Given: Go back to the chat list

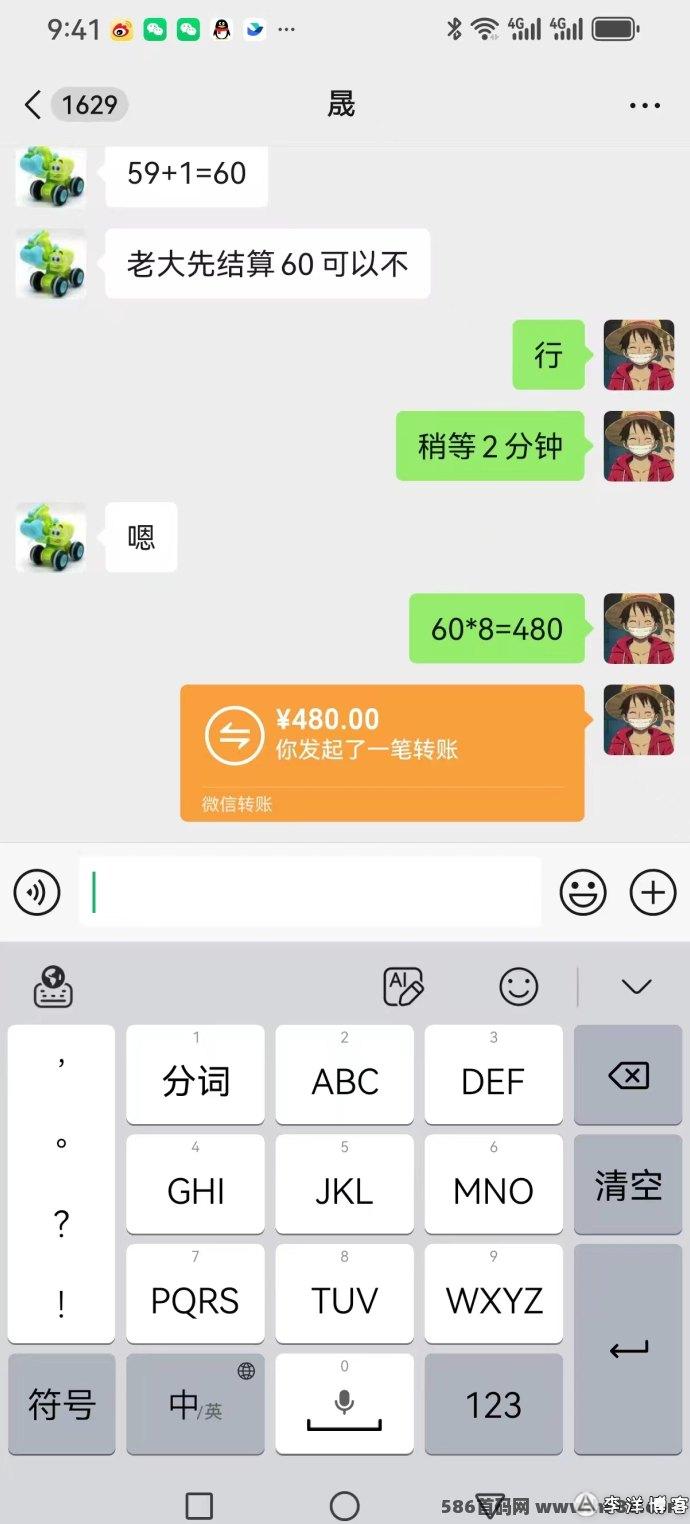Looking at the screenshot, I should [x=34, y=104].
